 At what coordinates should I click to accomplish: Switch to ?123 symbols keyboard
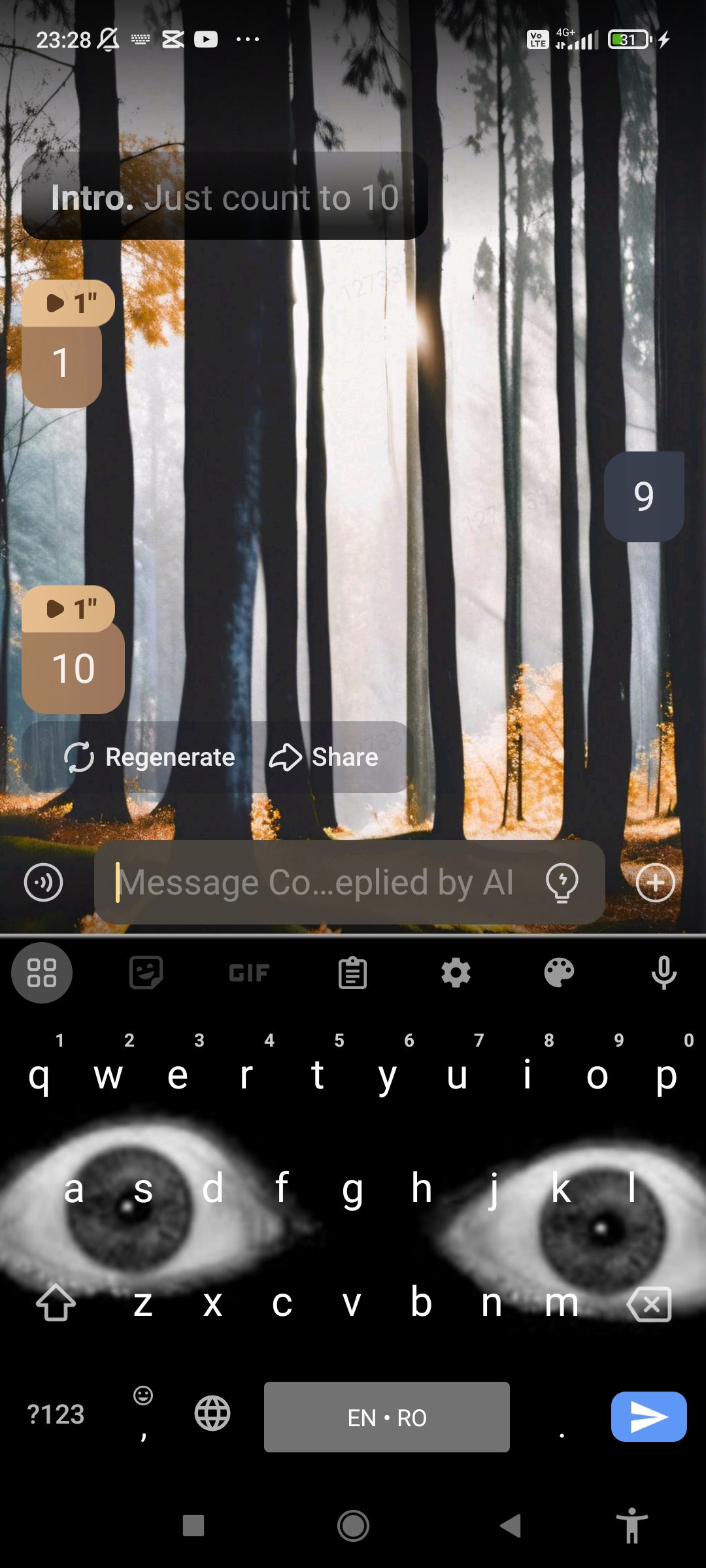tap(56, 1415)
